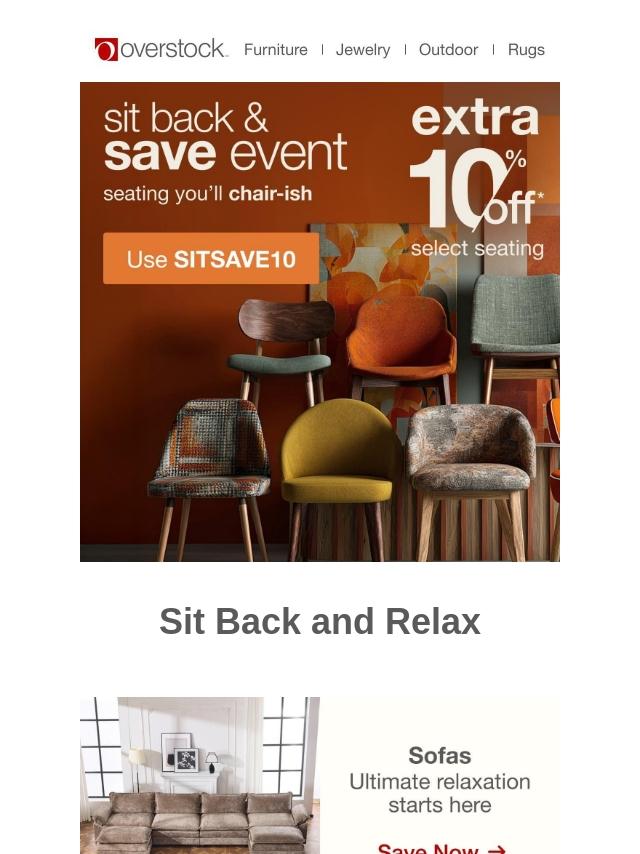The height and width of the screenshot is (854, 640).
Task: Go to the Outdoor category
Action: pos(448,49)
